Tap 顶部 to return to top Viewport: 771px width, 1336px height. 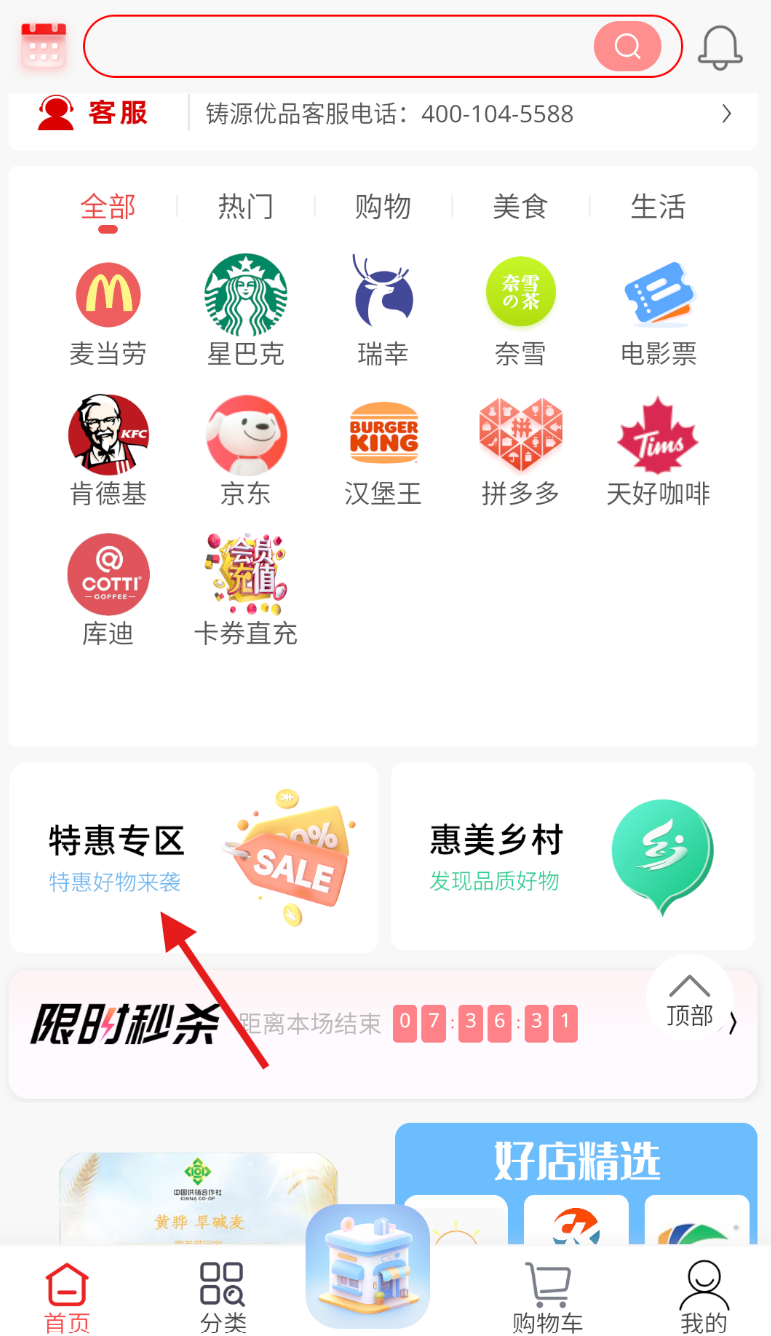pyautogui.click(x=689, y=1000)
